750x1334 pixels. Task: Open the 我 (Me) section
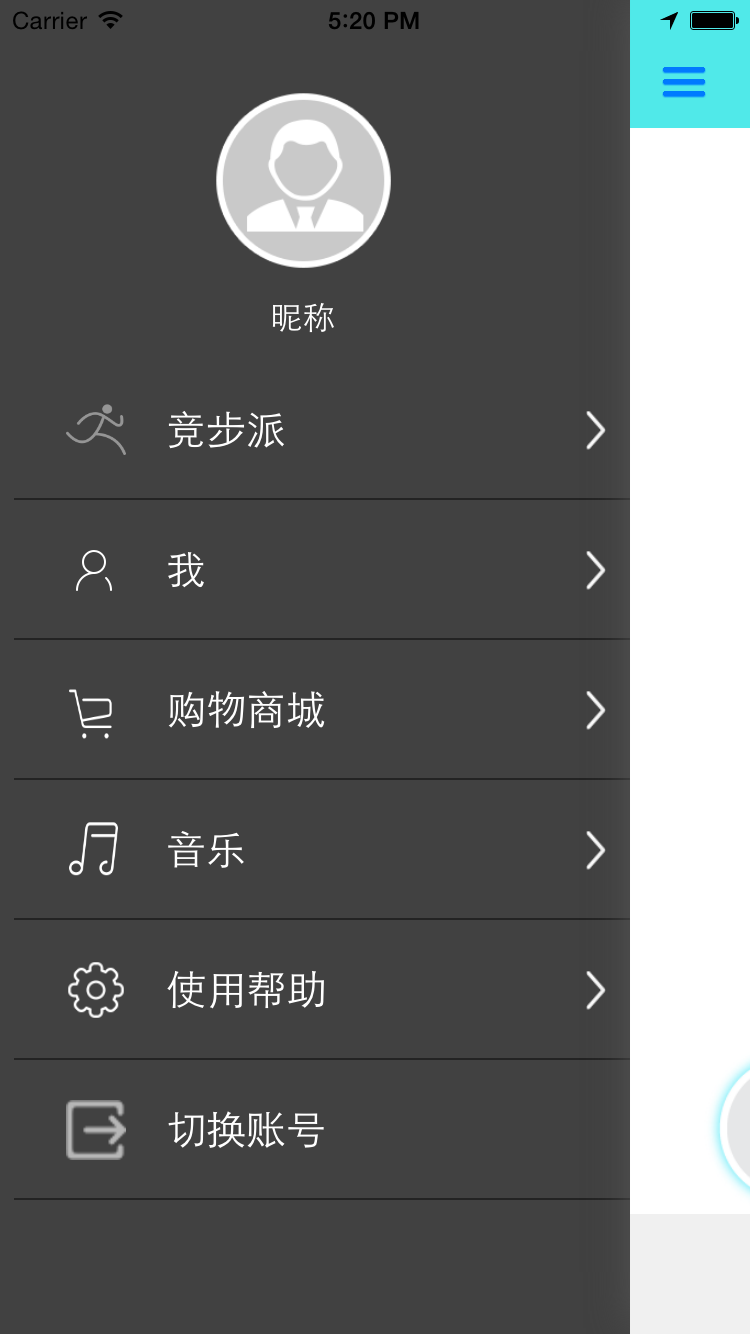point(320,571)
